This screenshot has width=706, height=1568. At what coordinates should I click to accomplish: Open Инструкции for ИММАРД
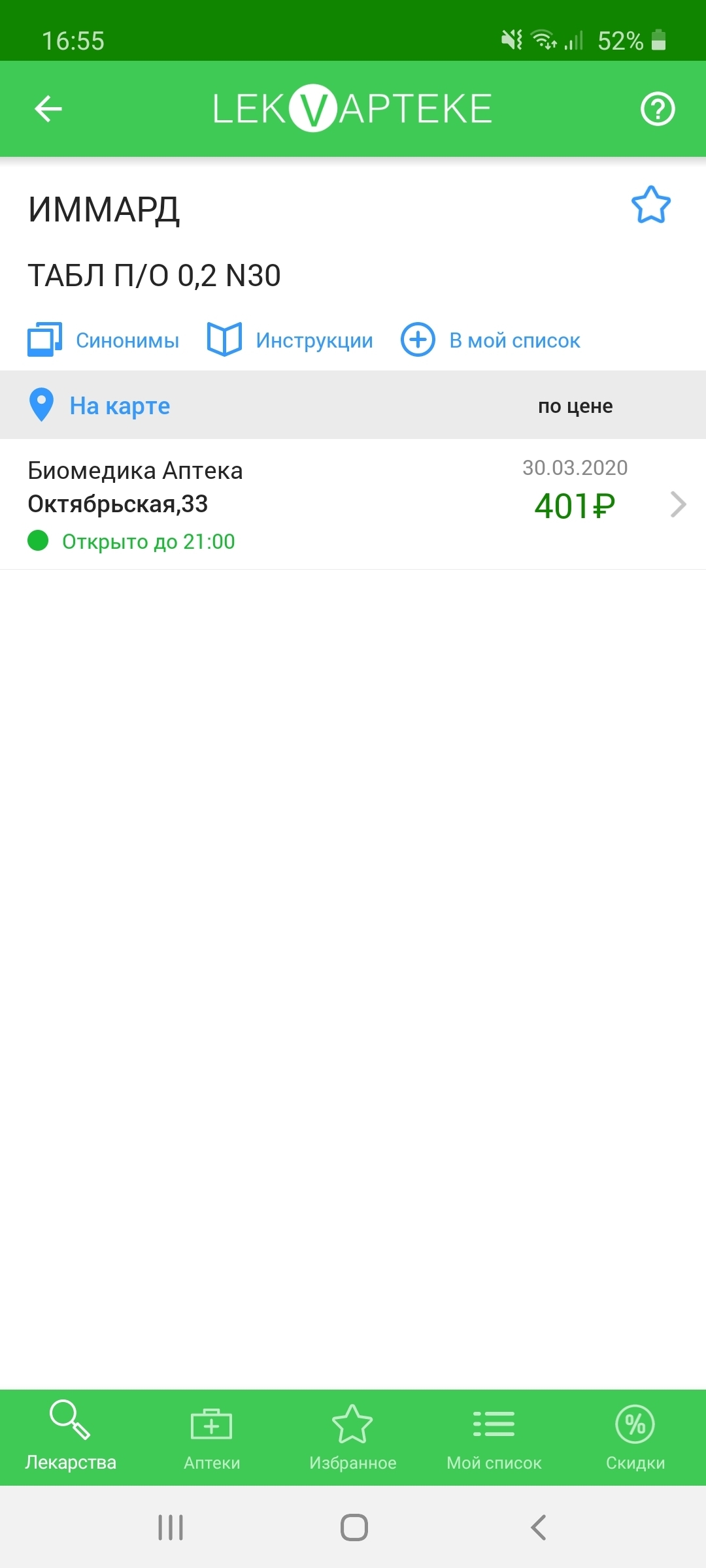[290, 340]
